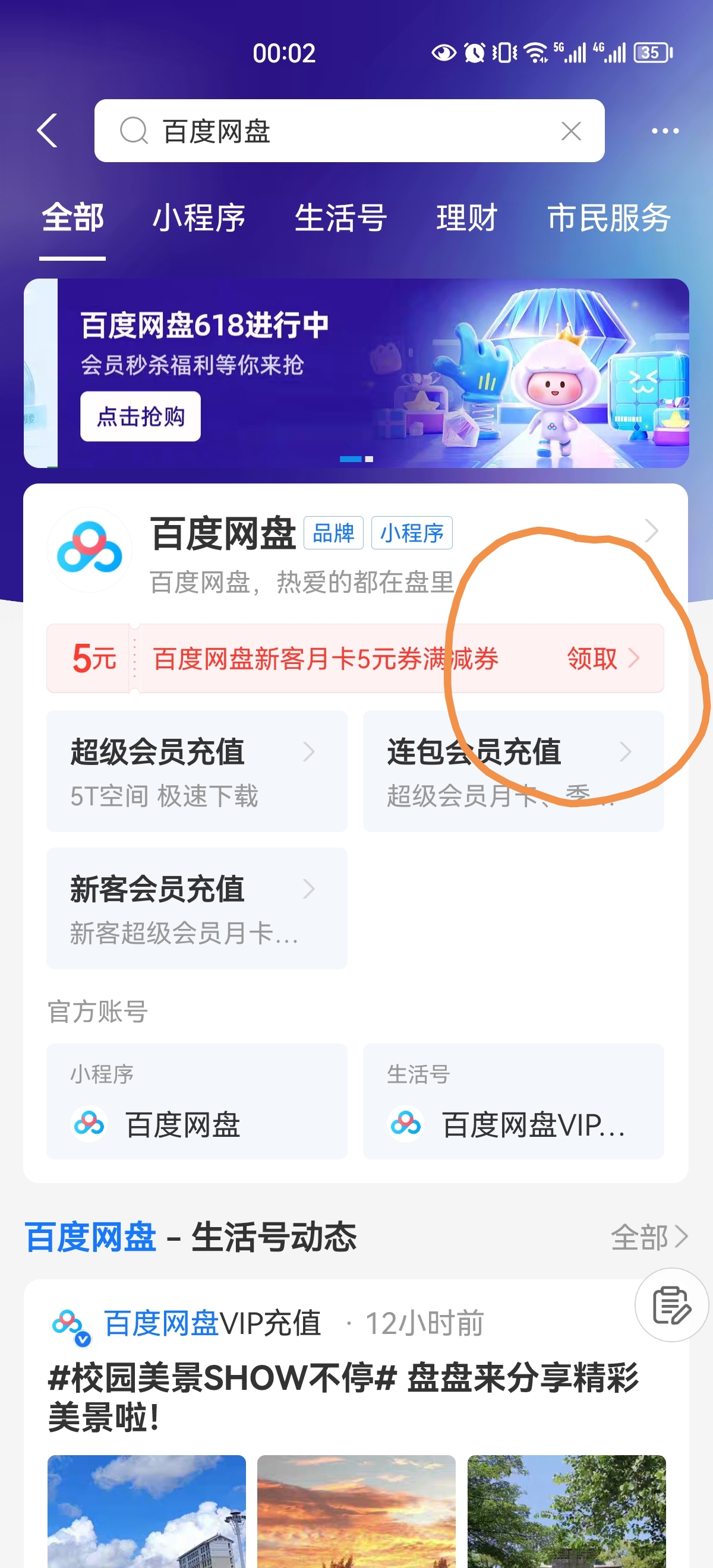This screenshot has width=713, height=1568.
Task: Switch to the 市民服务 tab
Action: [609, 219]
